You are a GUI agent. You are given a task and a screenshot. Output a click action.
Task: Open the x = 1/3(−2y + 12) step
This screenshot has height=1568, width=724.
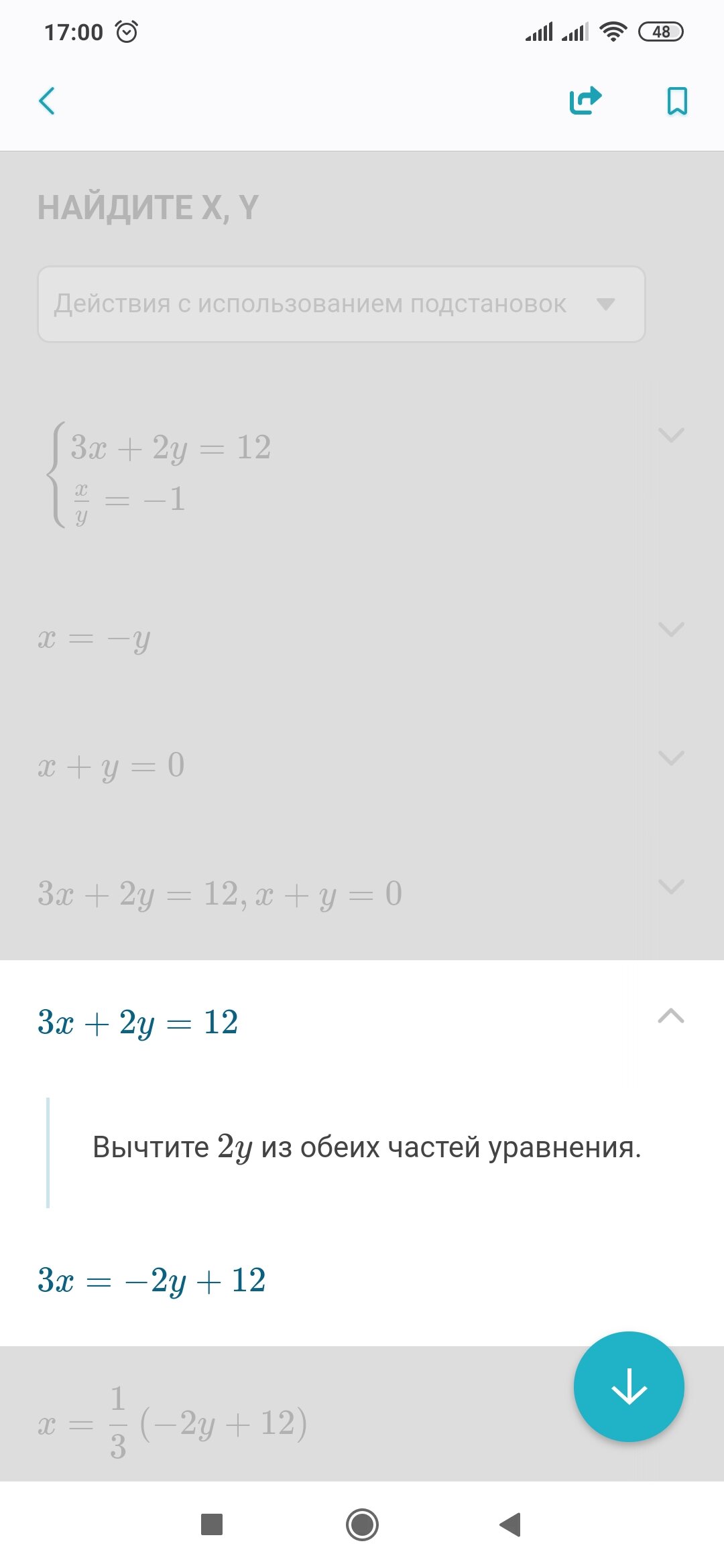(x=173, y=1422)
